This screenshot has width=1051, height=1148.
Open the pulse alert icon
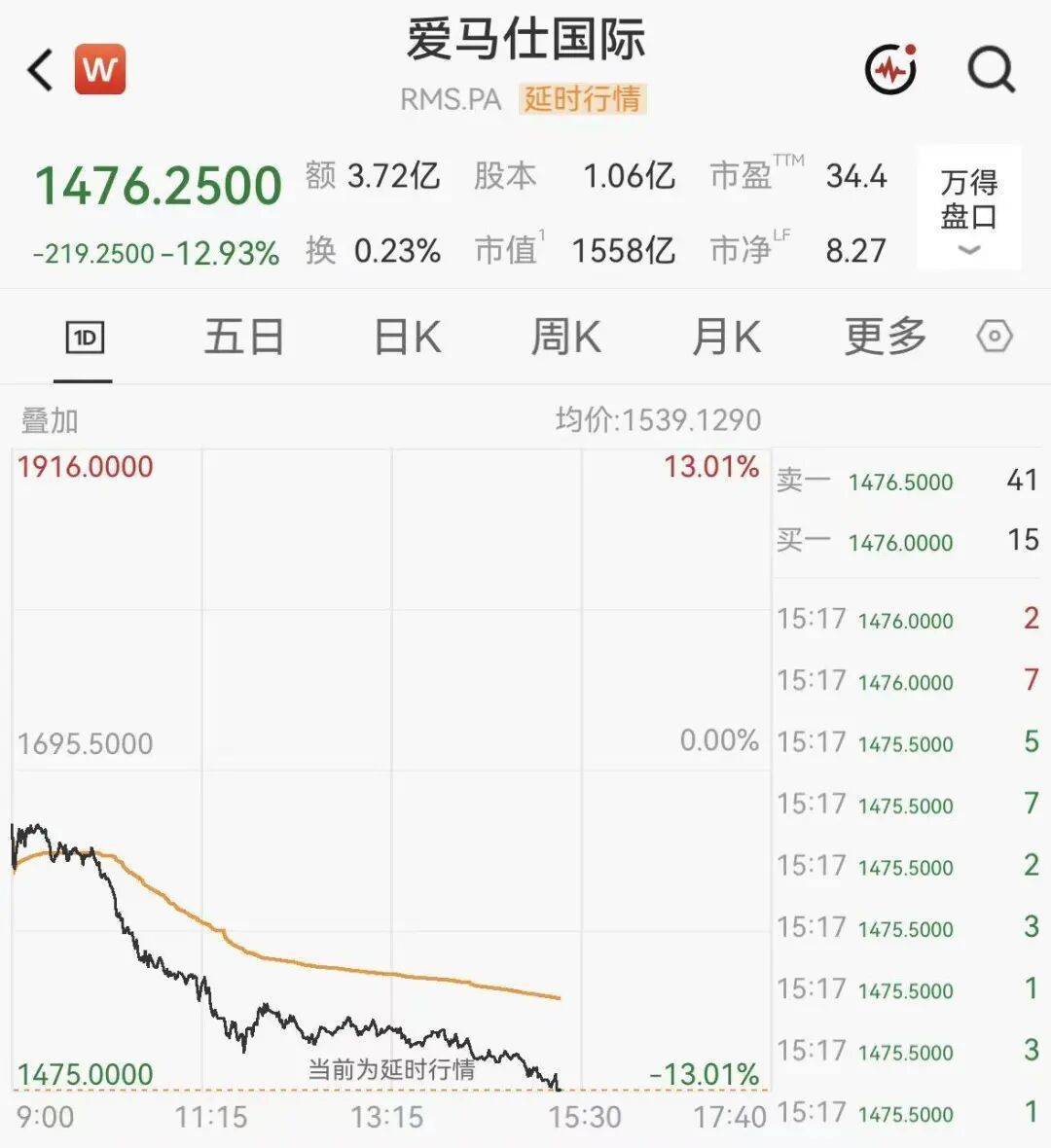coord(890,69)
